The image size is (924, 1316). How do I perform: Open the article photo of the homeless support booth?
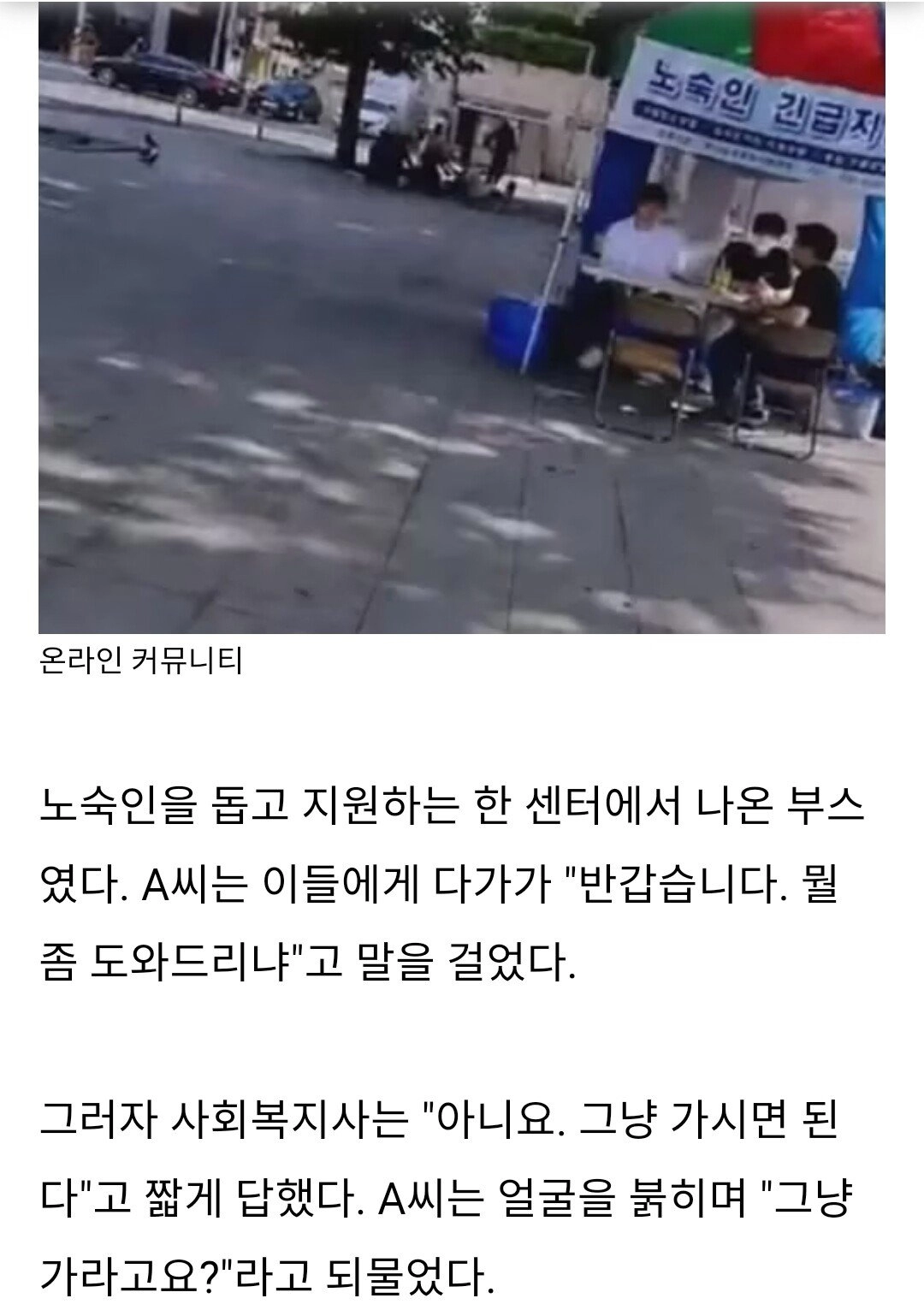coord(462,317)
